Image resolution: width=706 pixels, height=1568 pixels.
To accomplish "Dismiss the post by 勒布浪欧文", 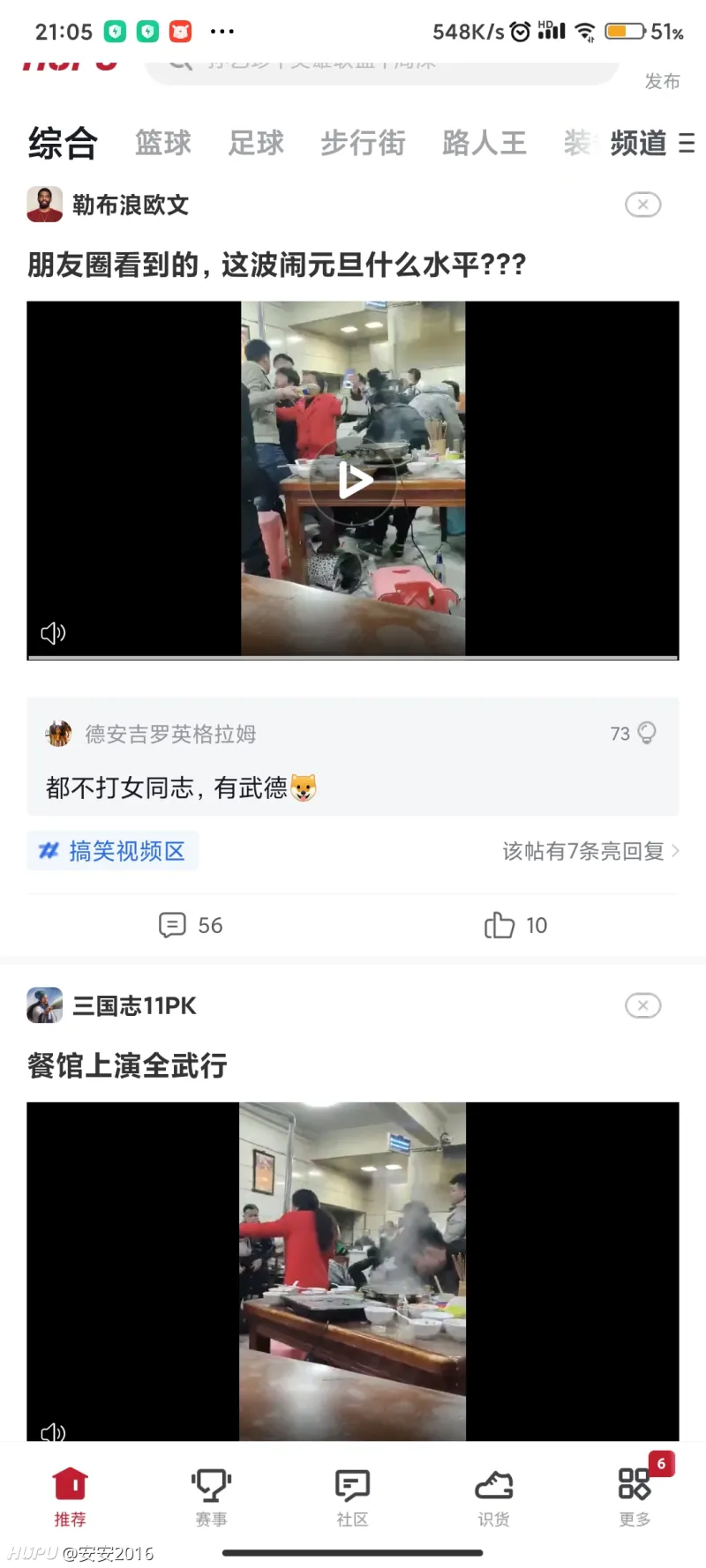I will tap(642, 205).
